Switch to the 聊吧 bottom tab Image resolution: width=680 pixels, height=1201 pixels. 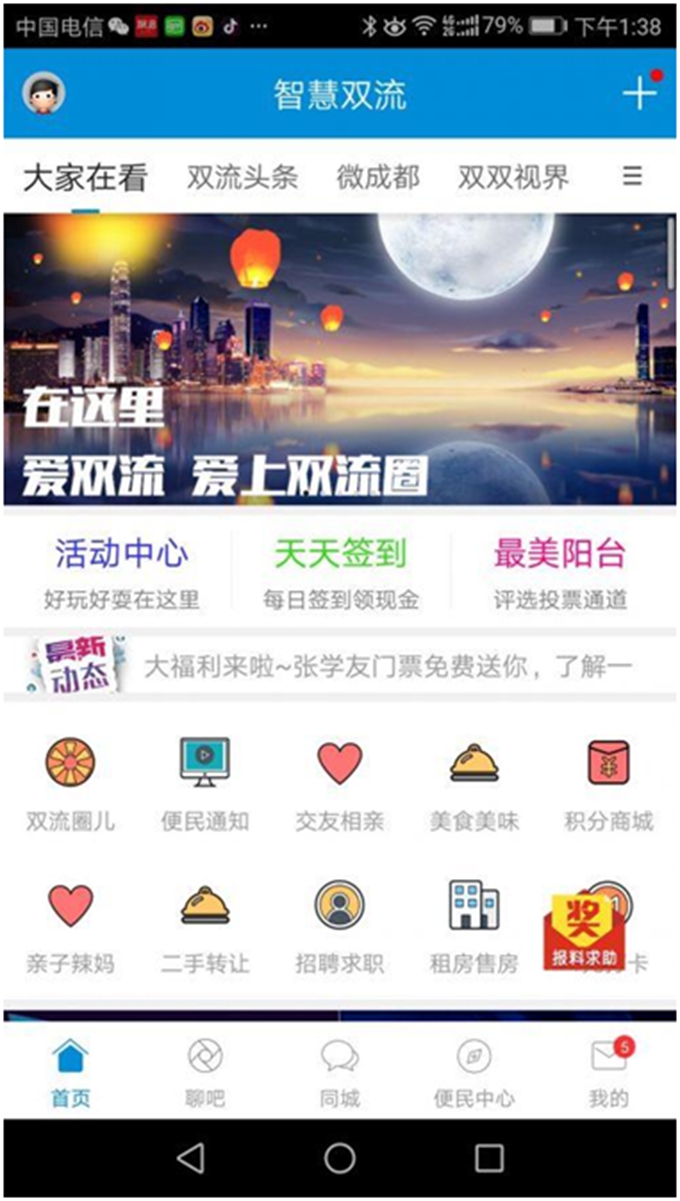pos(205,1072)
